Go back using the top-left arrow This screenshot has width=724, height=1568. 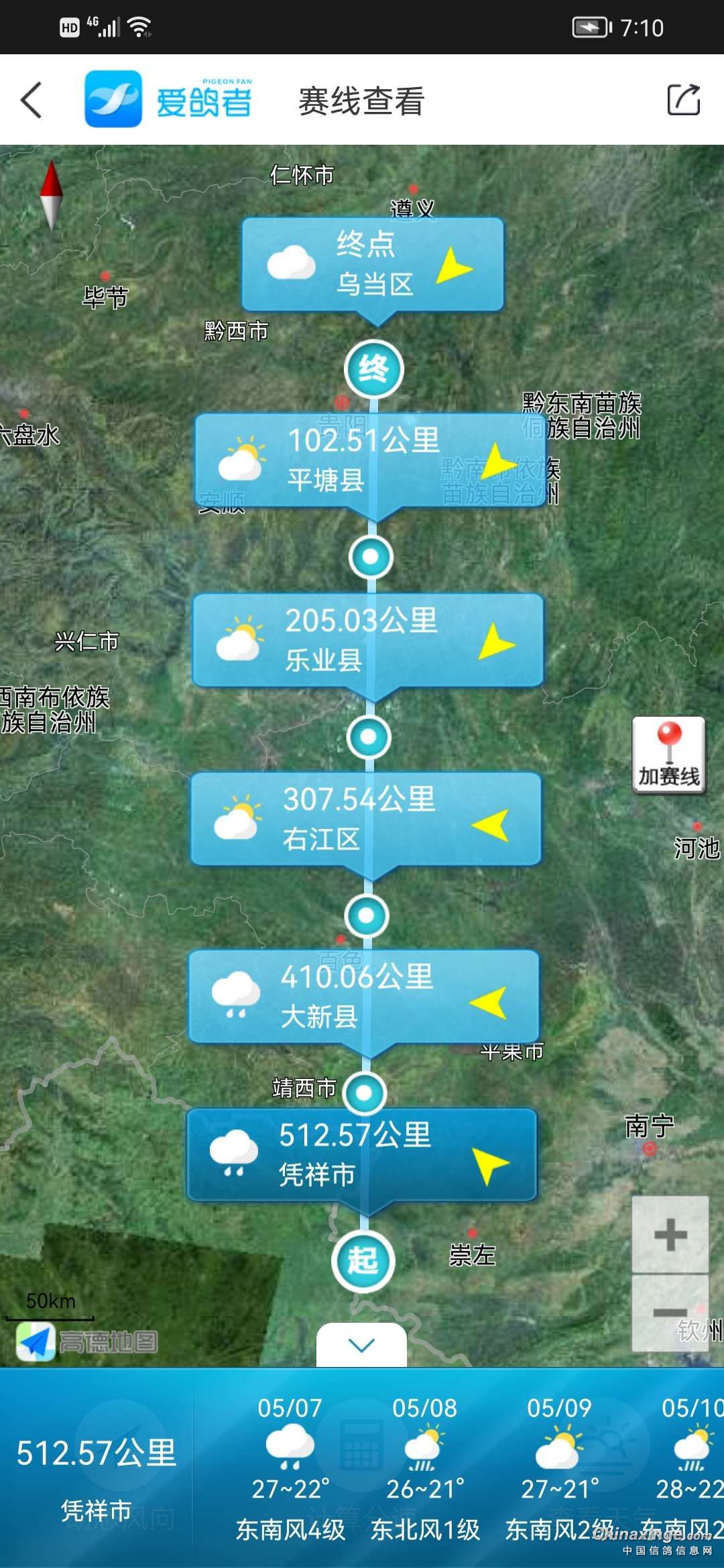point(32,101)
